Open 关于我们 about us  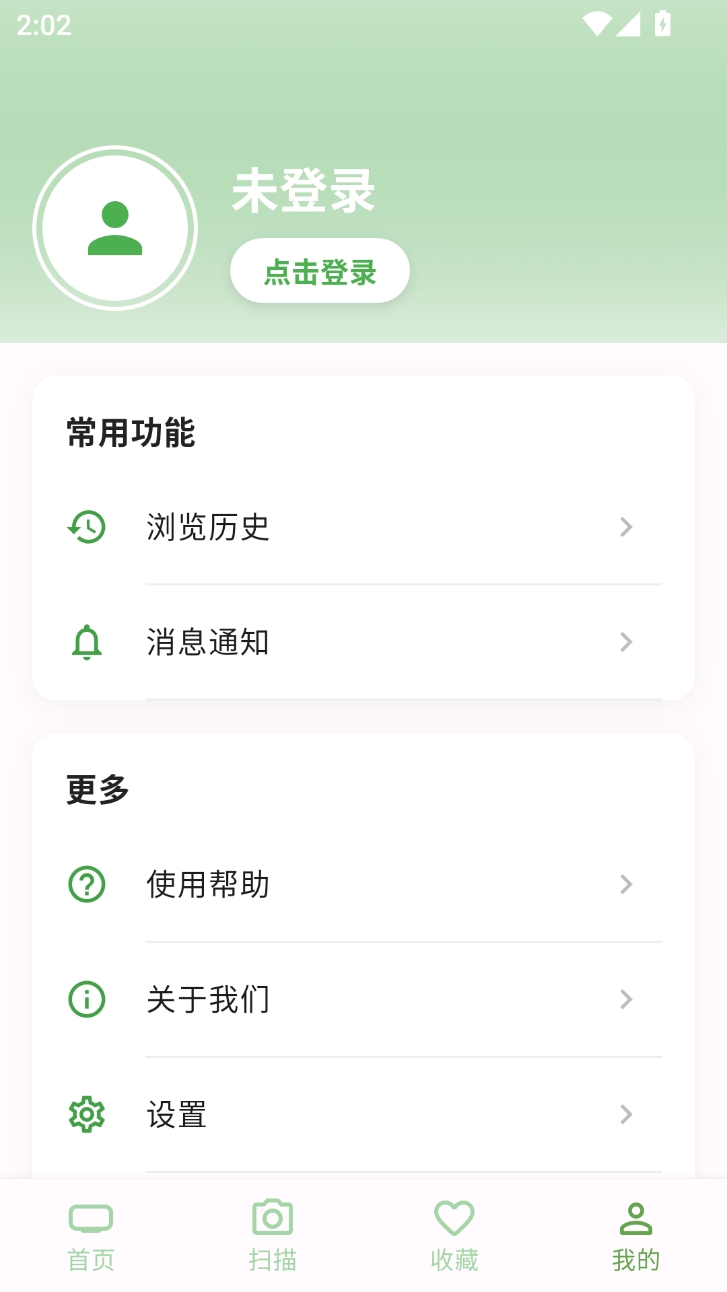tap(363, 999)
